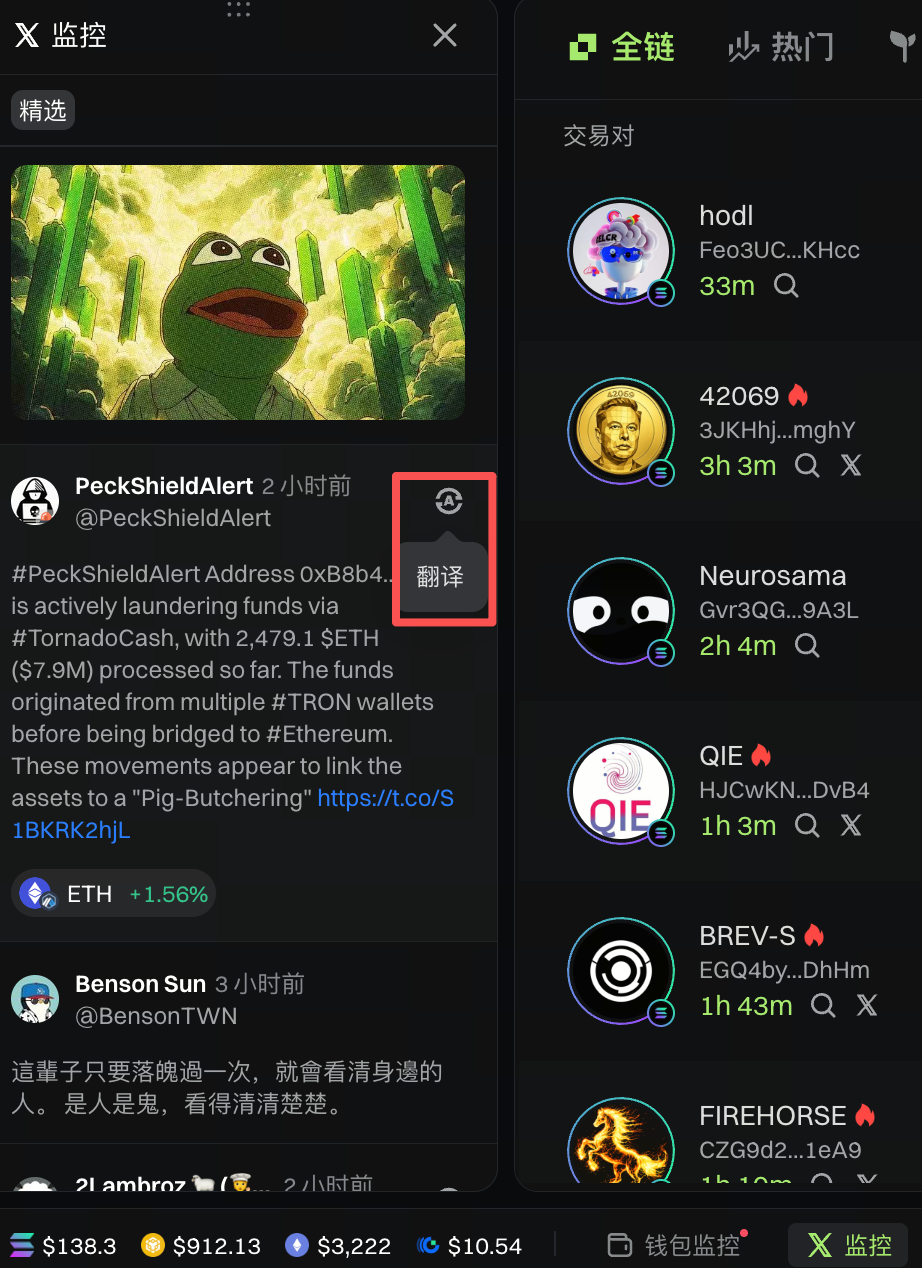Image resolution: width=922 pixels, height=1268 pixels.
Task: Switch to the 热门 tab
Action: tap(781, 47)
